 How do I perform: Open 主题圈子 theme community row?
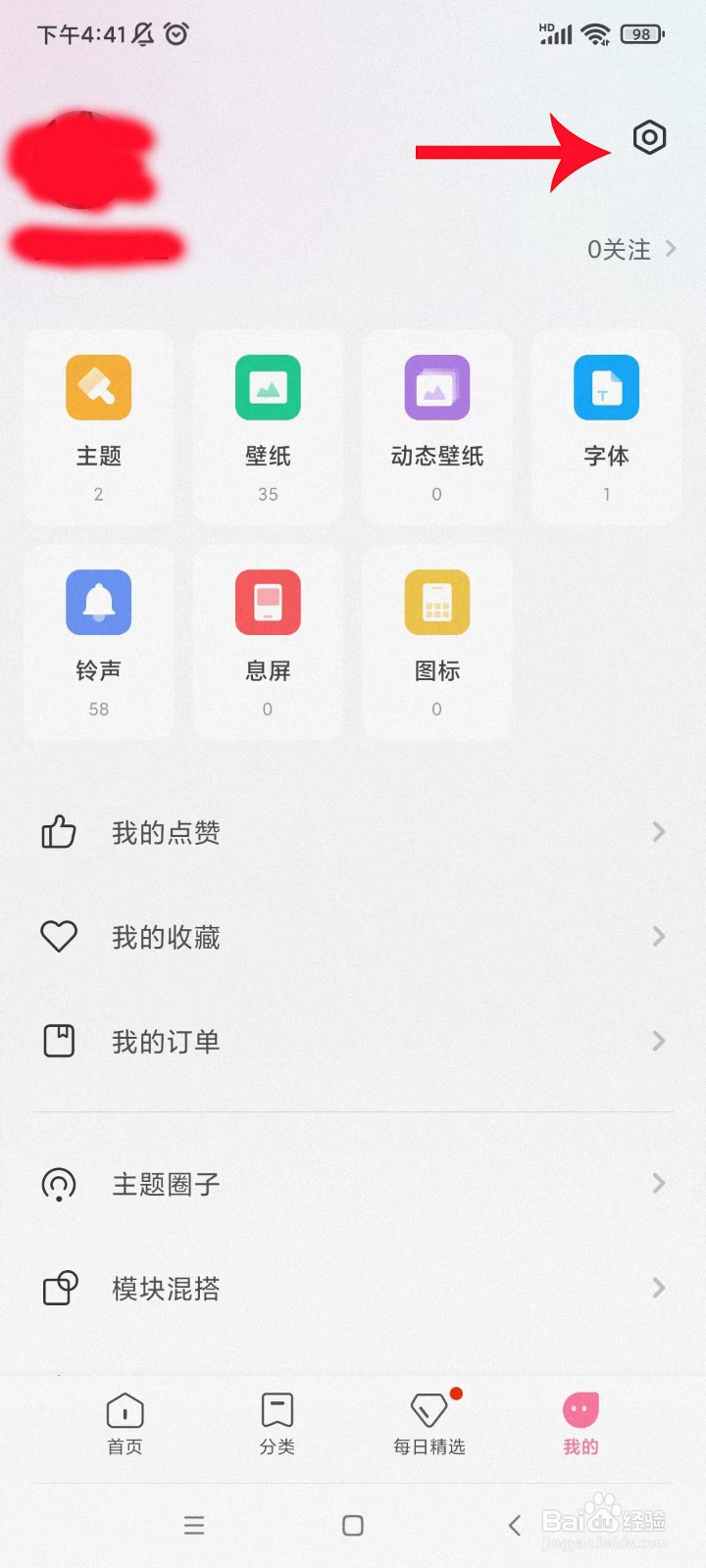(353, 1184)
